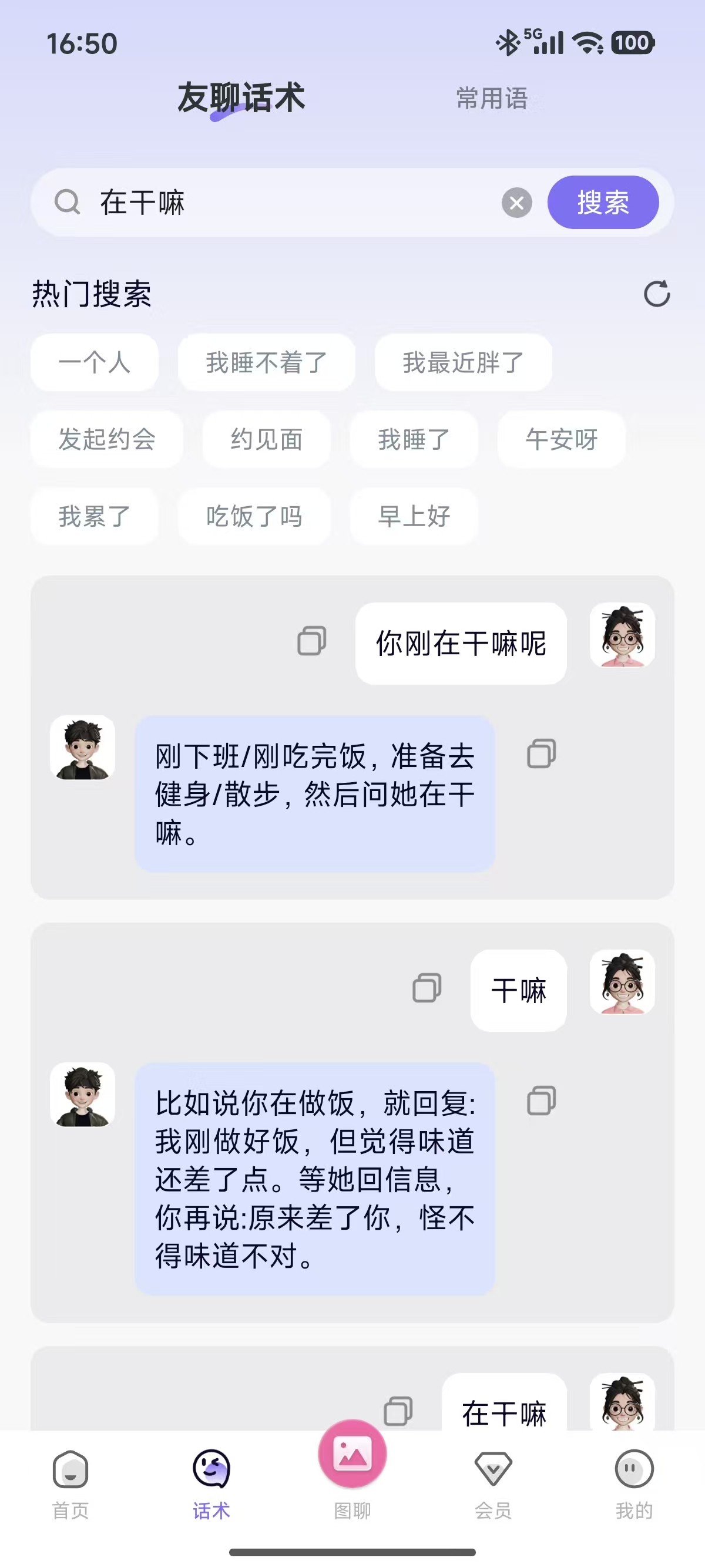705x1568 pixels.
Task: Select the 首页 home icon
Action: coord(71,1473)
